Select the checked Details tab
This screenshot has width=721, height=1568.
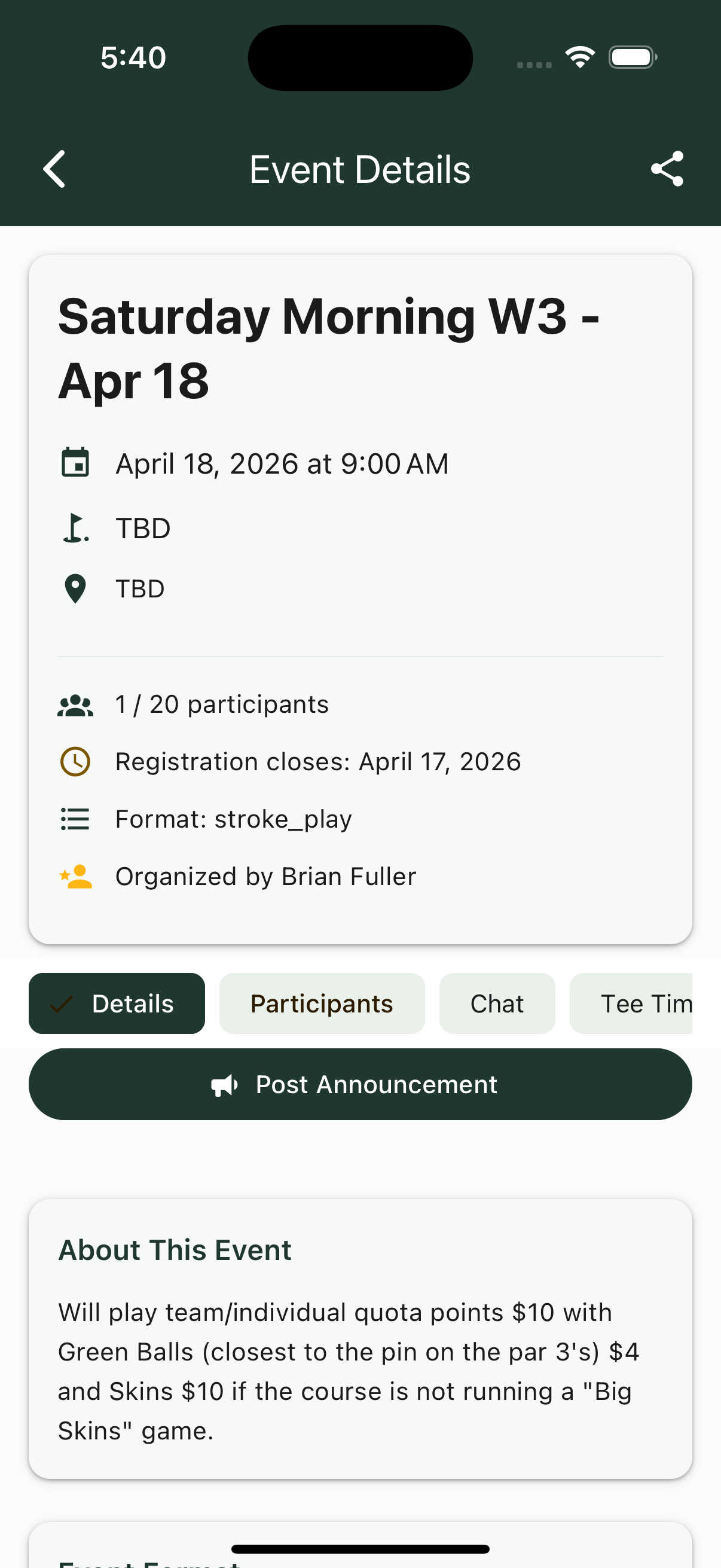pos(117,1003)
